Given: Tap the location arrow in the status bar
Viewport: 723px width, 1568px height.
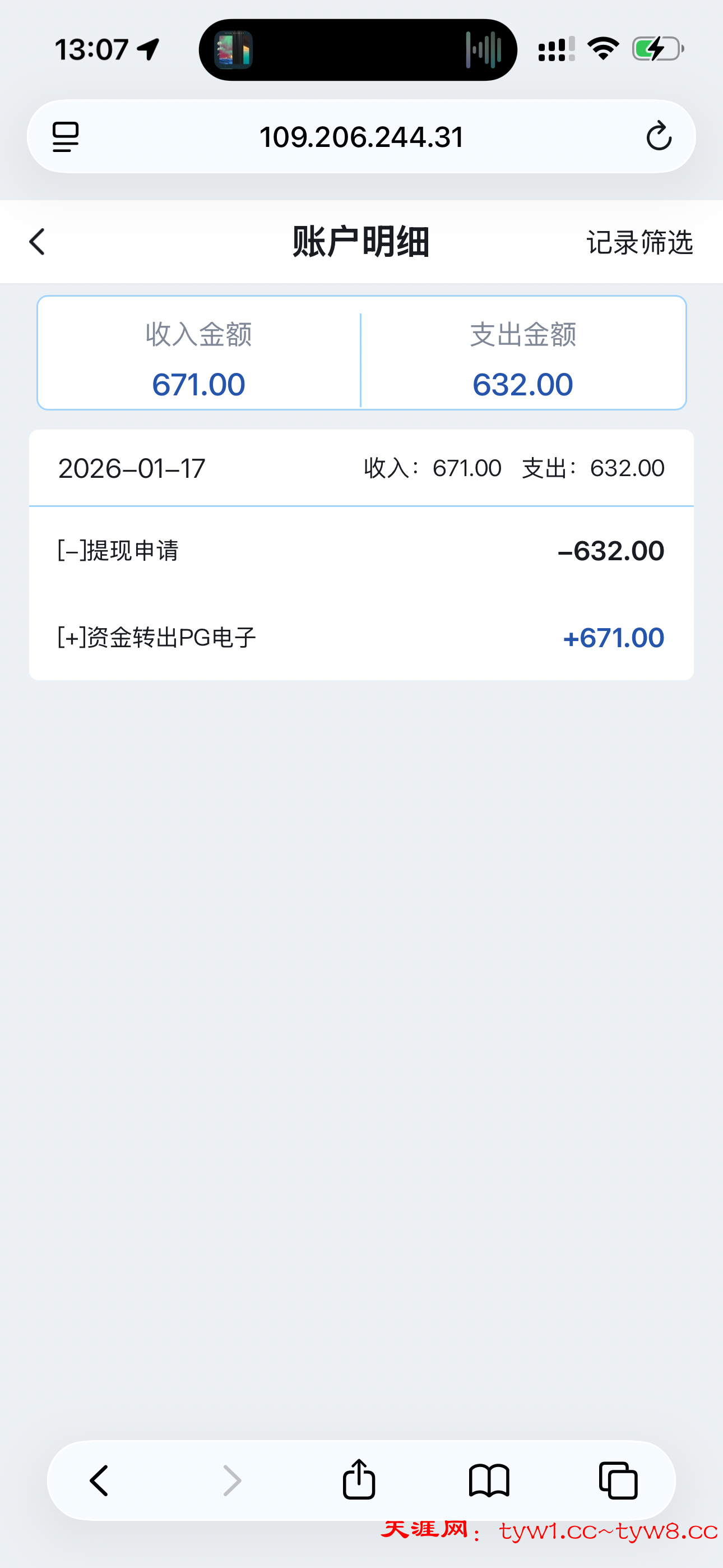Looking at the screenshot, I should pyautogui.click(x=148, y=48).
